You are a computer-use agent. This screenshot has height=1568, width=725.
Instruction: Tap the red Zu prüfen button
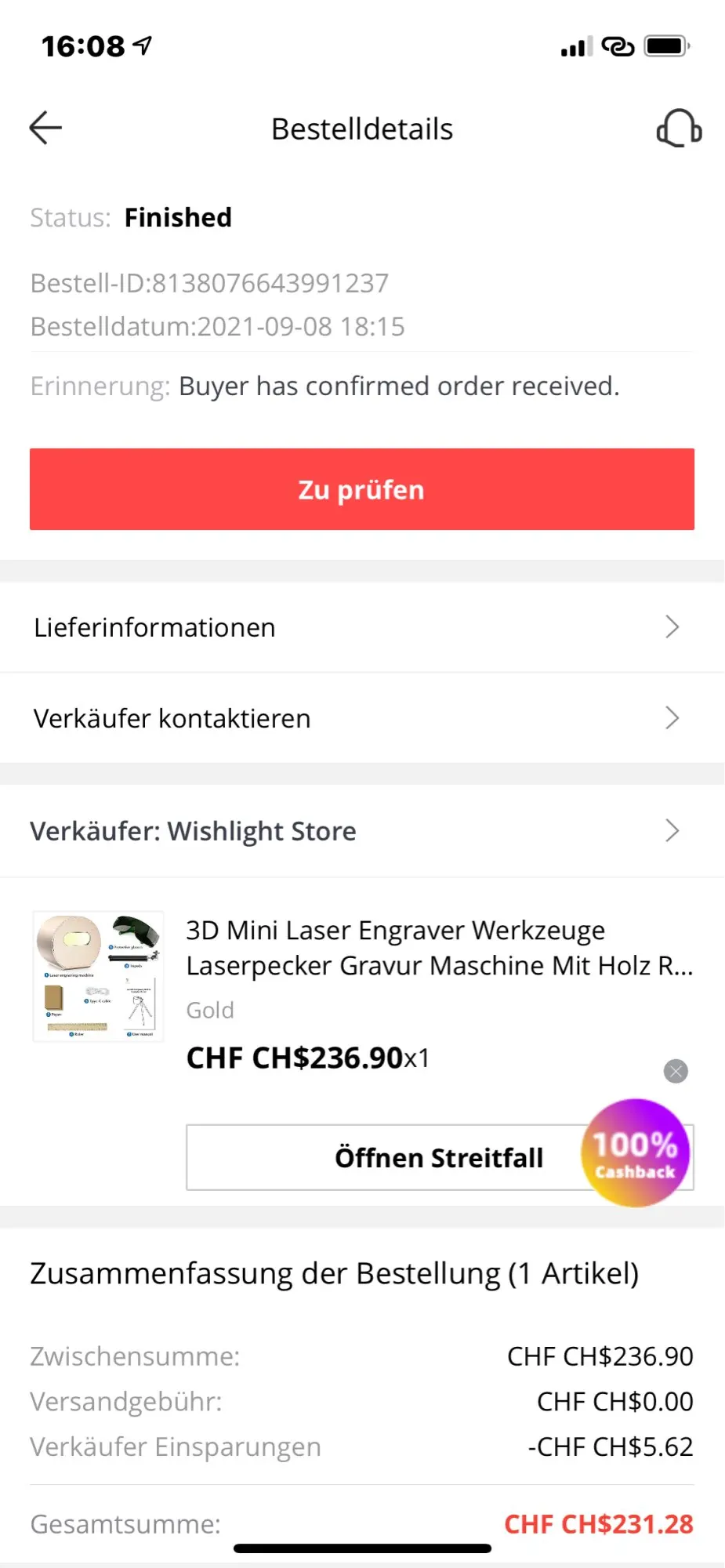(x=362, y=489)
